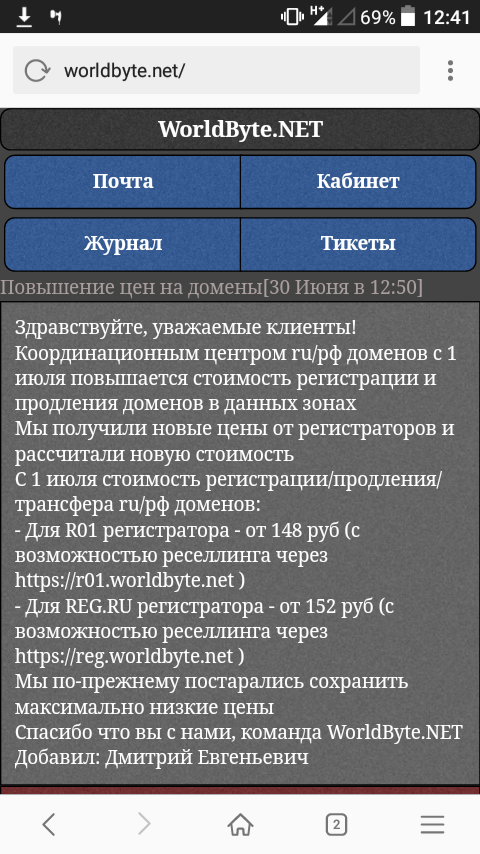Screen dimensions: 480x854
Task: Reload the page with the refresh icon
Action: pos(37,71)
